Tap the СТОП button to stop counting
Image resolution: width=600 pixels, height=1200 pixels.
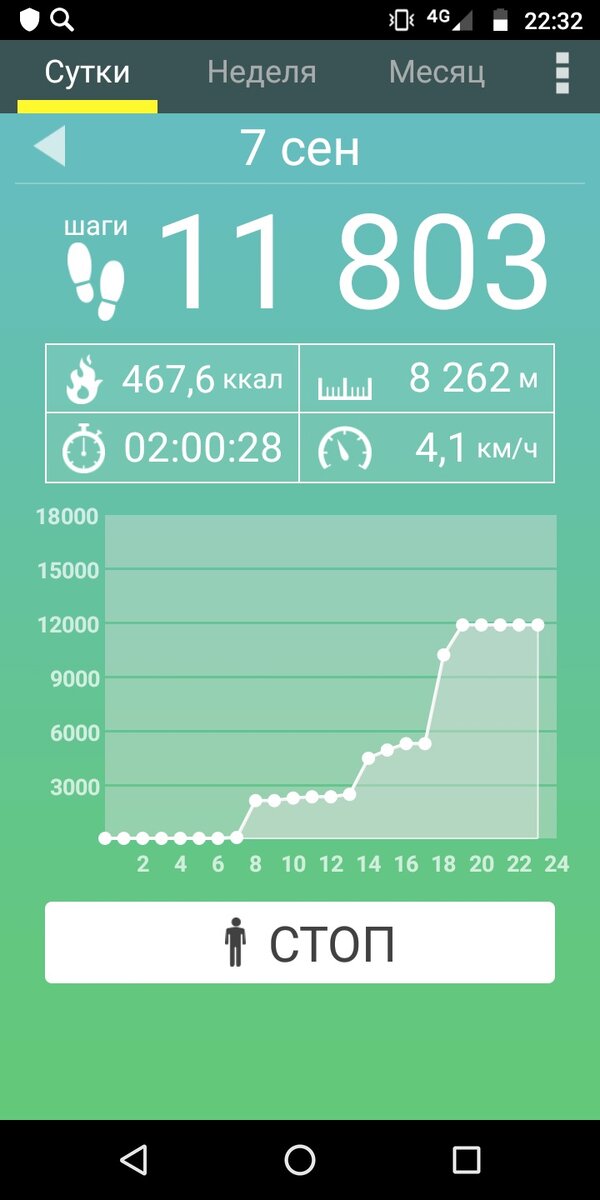click(299, 942)
